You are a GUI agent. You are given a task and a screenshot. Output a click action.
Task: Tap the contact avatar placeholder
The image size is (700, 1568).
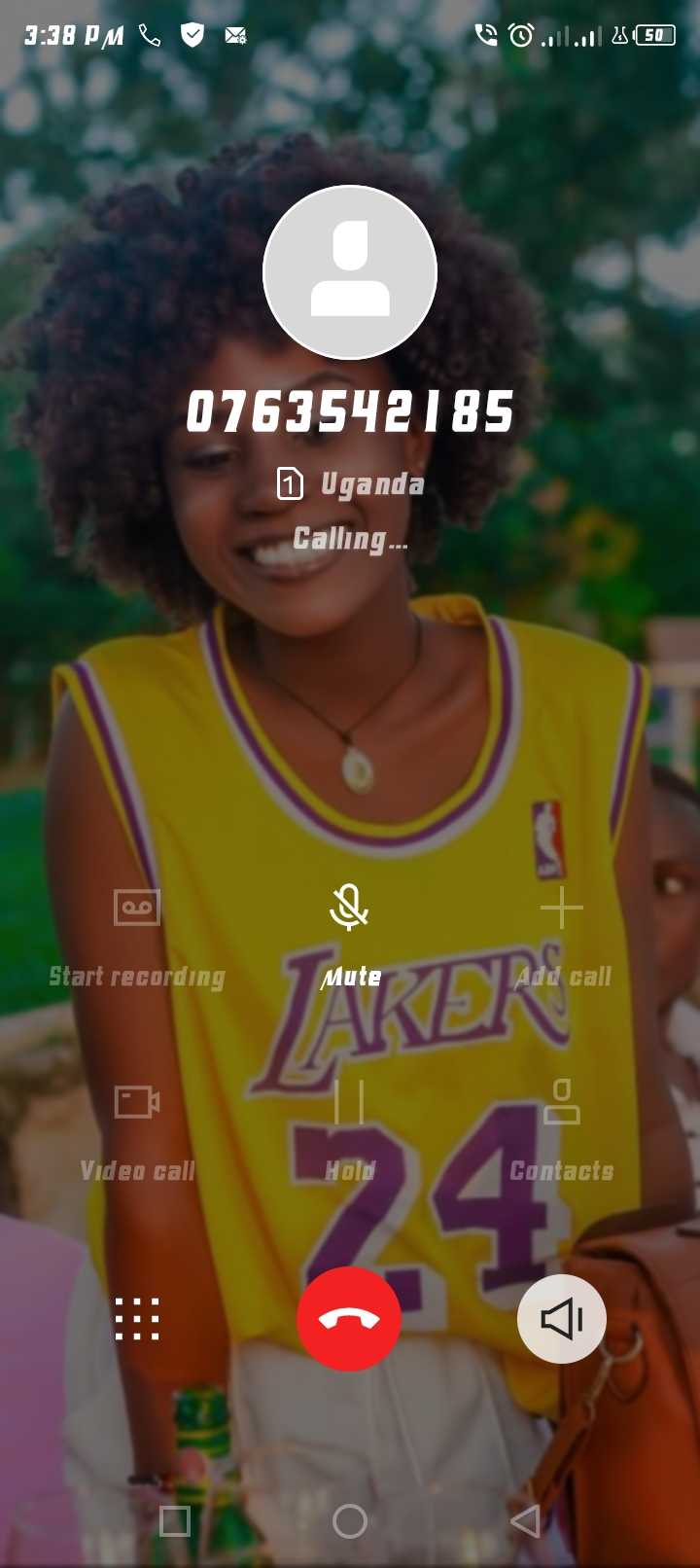click(350, 273)
